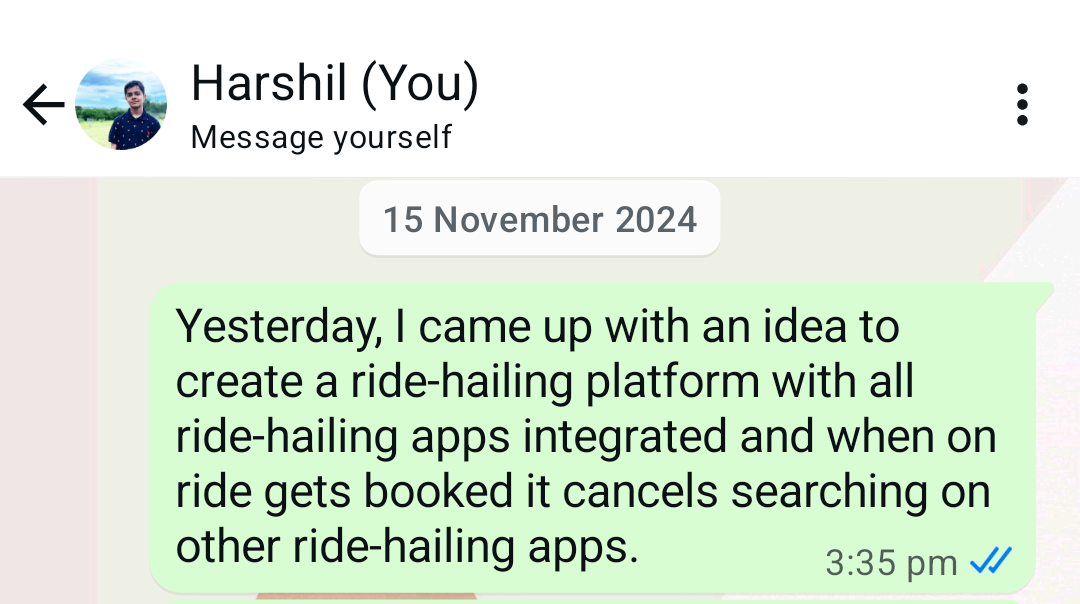Go back using the arrow icon
Viewport: 1080px width, 604px height.
pos(43,105)
